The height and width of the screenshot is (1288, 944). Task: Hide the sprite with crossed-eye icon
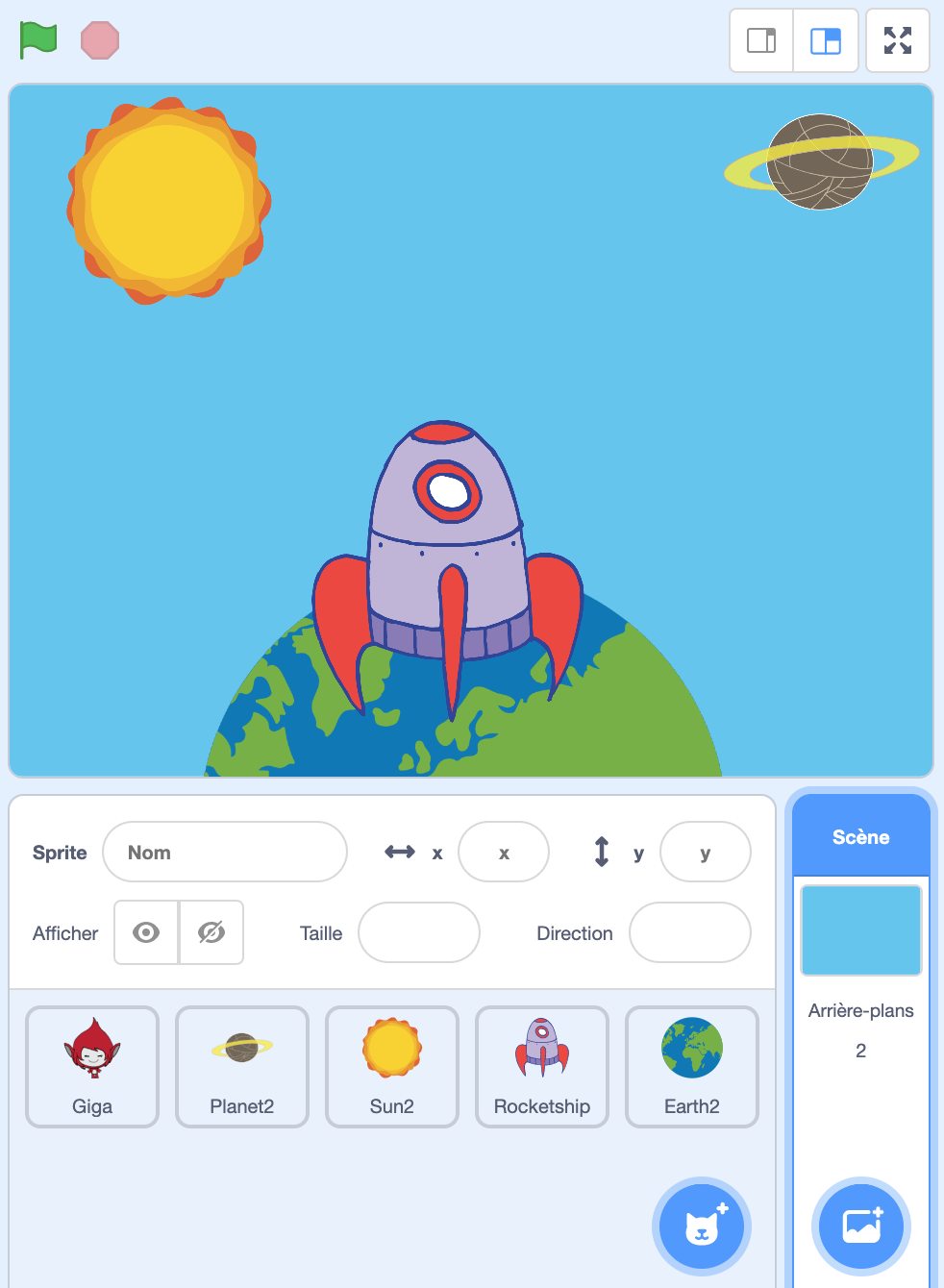211,932
